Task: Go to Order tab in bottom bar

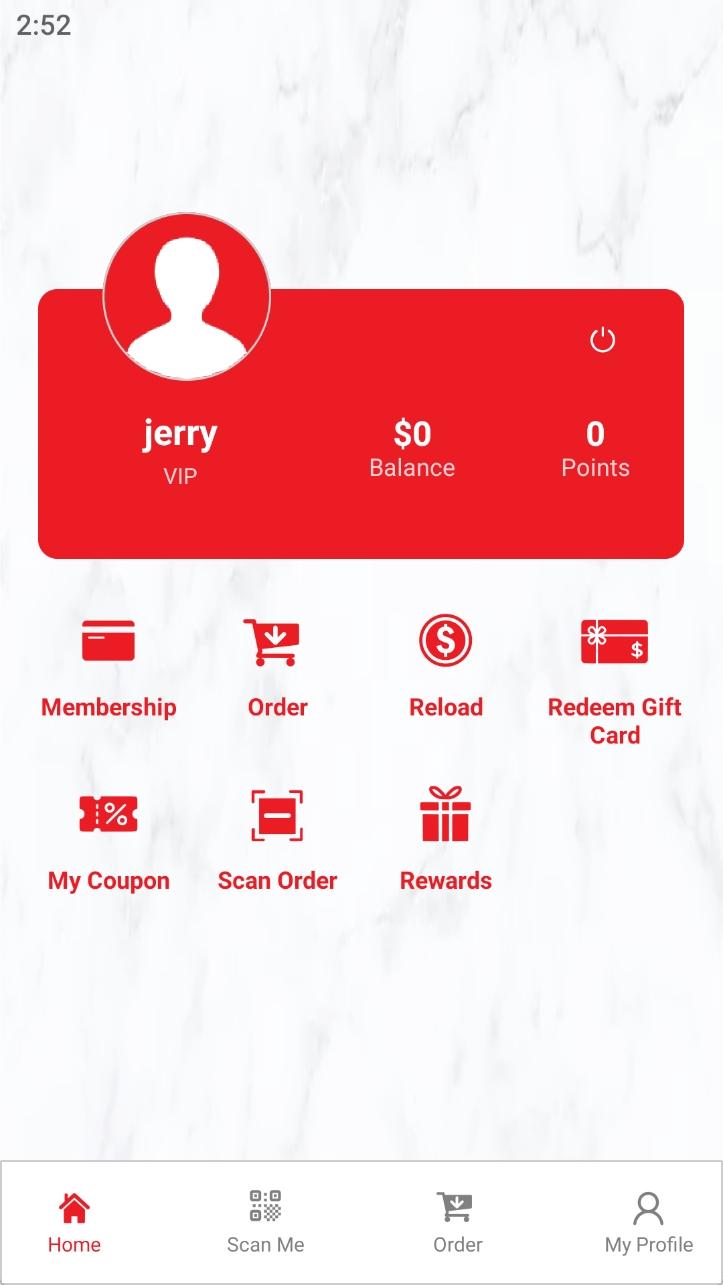Action: point(457,1222)
